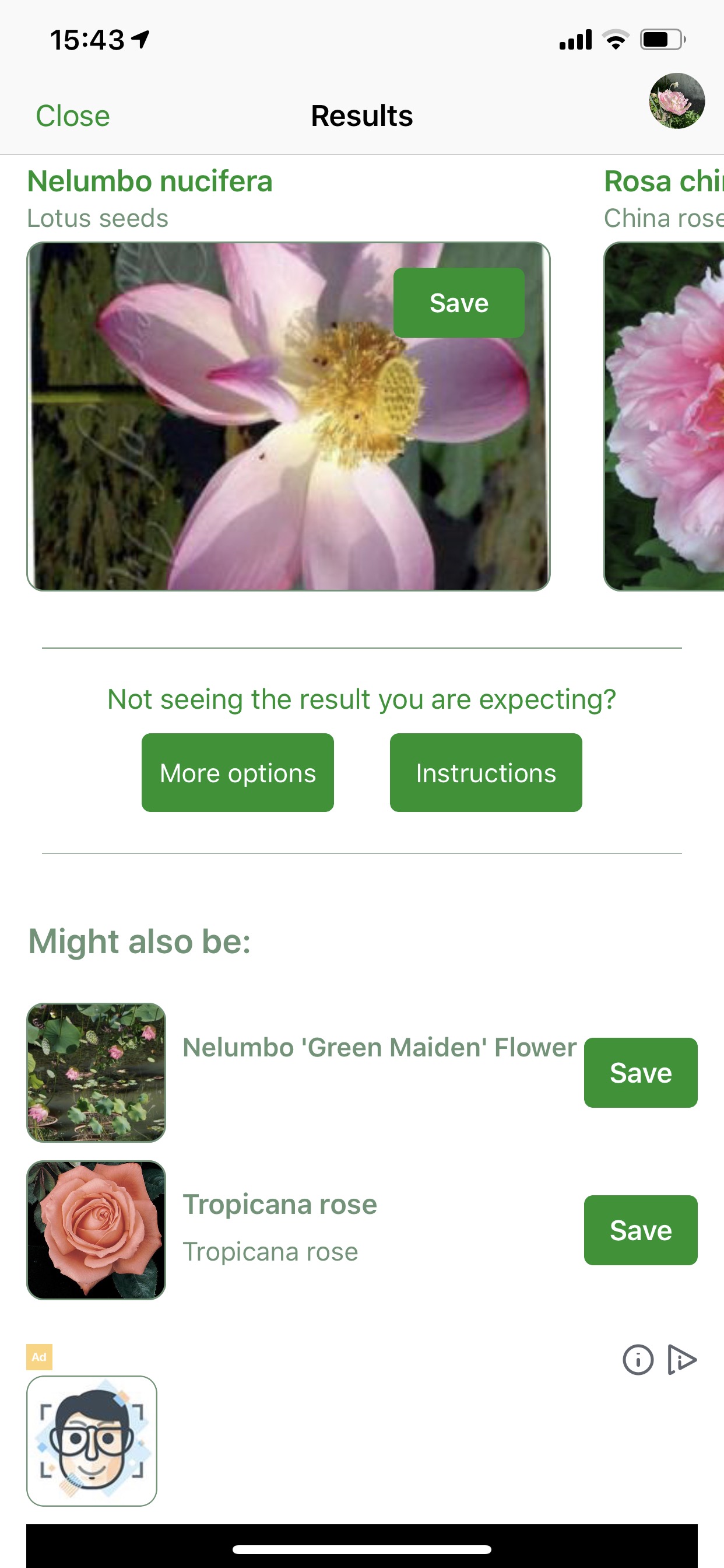Open the ad info icon
Viewport: 724px width, 1568px height.
pos(638,1359)
